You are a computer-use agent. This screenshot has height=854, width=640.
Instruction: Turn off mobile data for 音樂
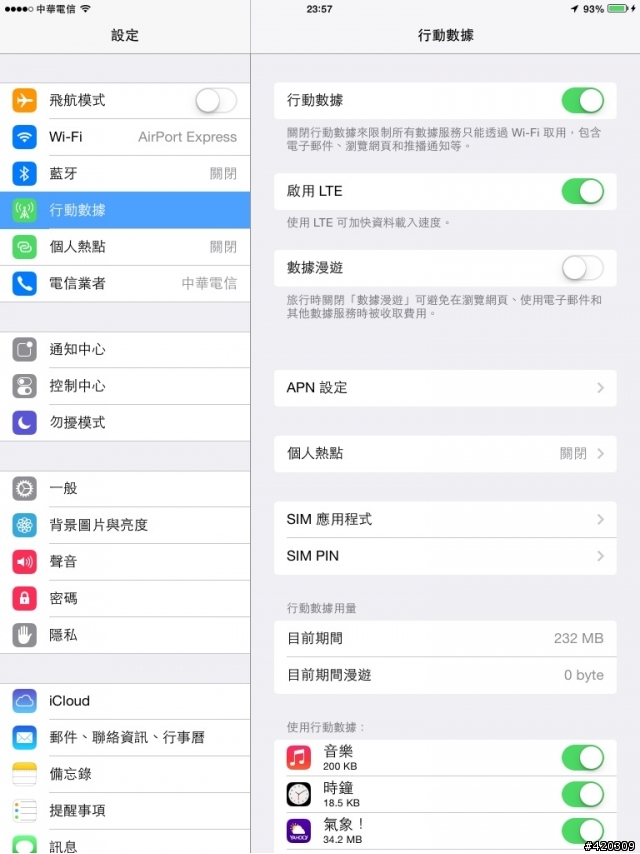582,757
